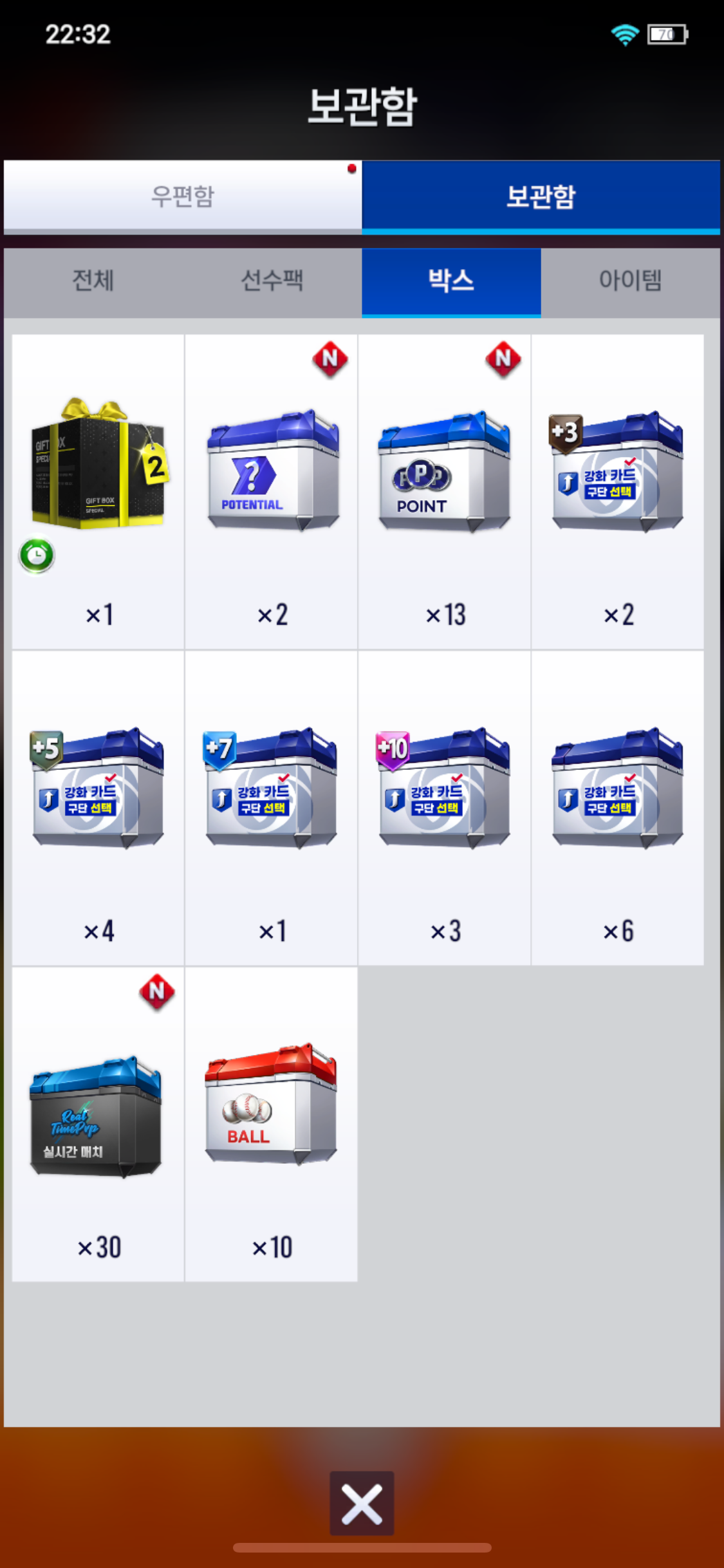Open the black special gift box
Screen dimensions: 724x1568
(98, 492)
